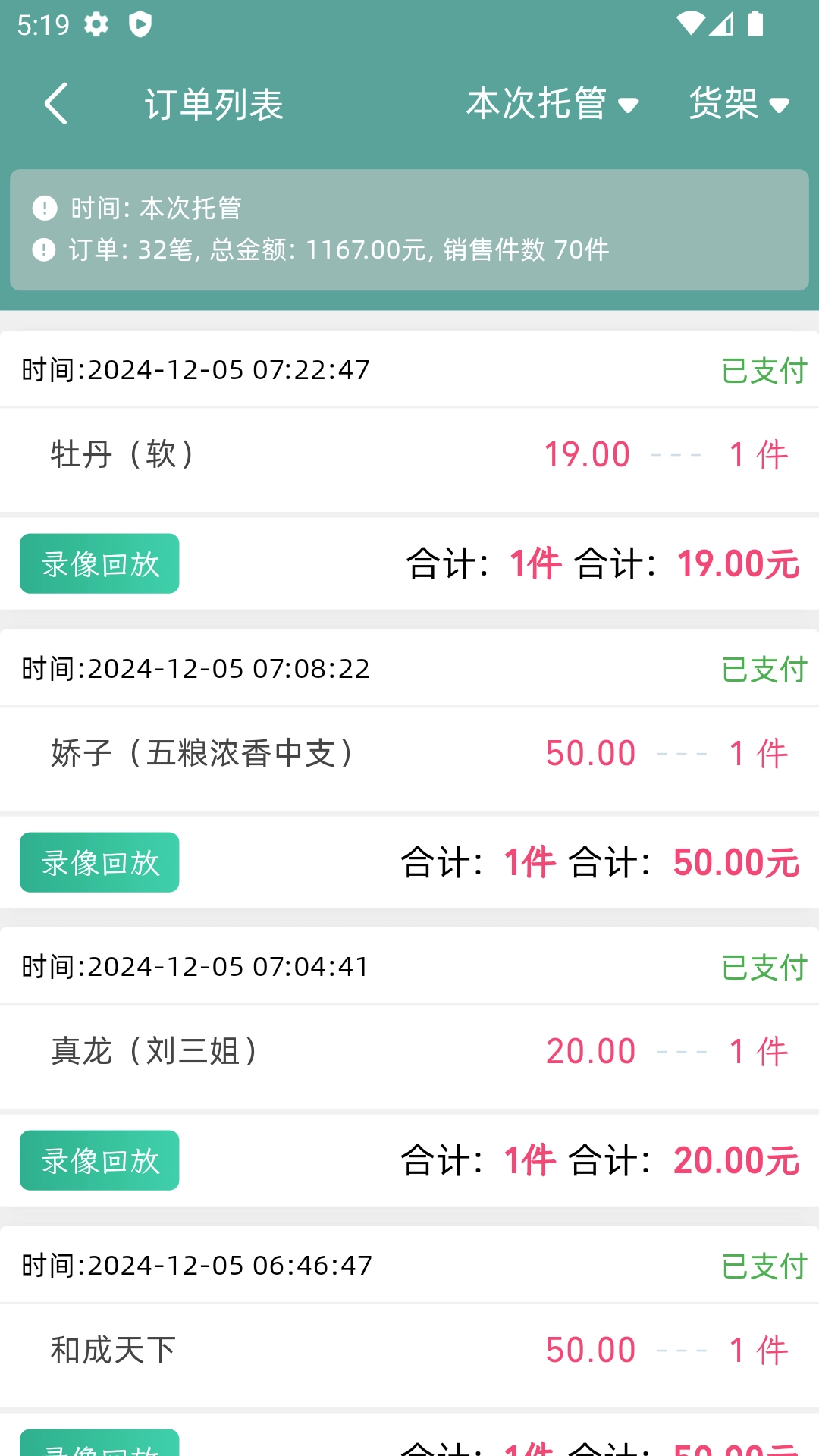Viewport: 819px width, 1456px height.
Task: Tap the Wi-Fi icon in the status bar
Action: coord(692,24)
